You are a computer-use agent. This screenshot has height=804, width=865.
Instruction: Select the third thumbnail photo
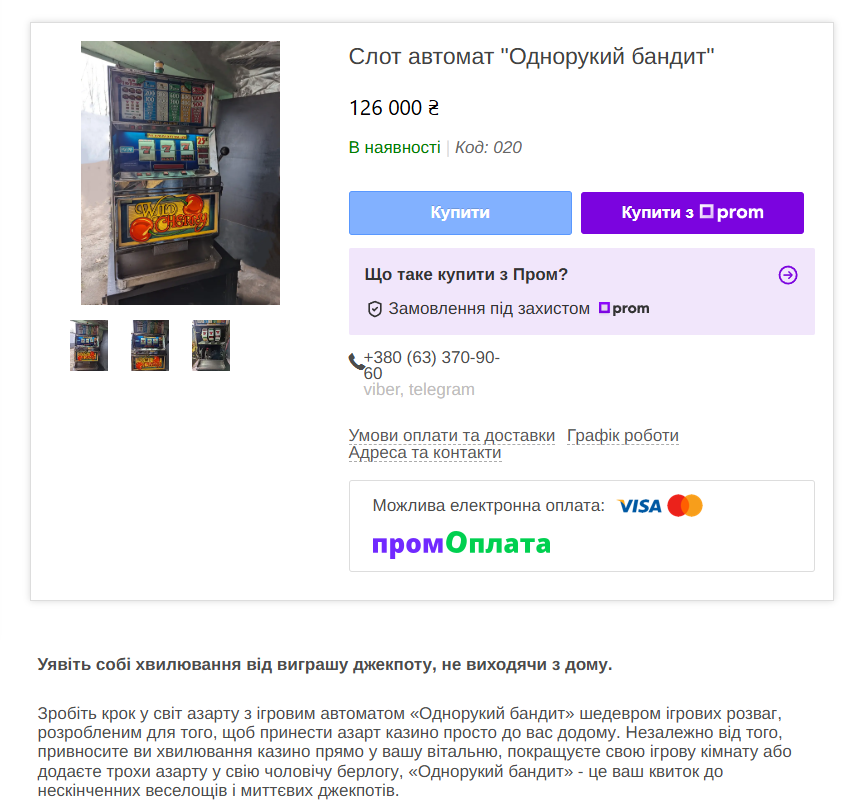point(211,345)
